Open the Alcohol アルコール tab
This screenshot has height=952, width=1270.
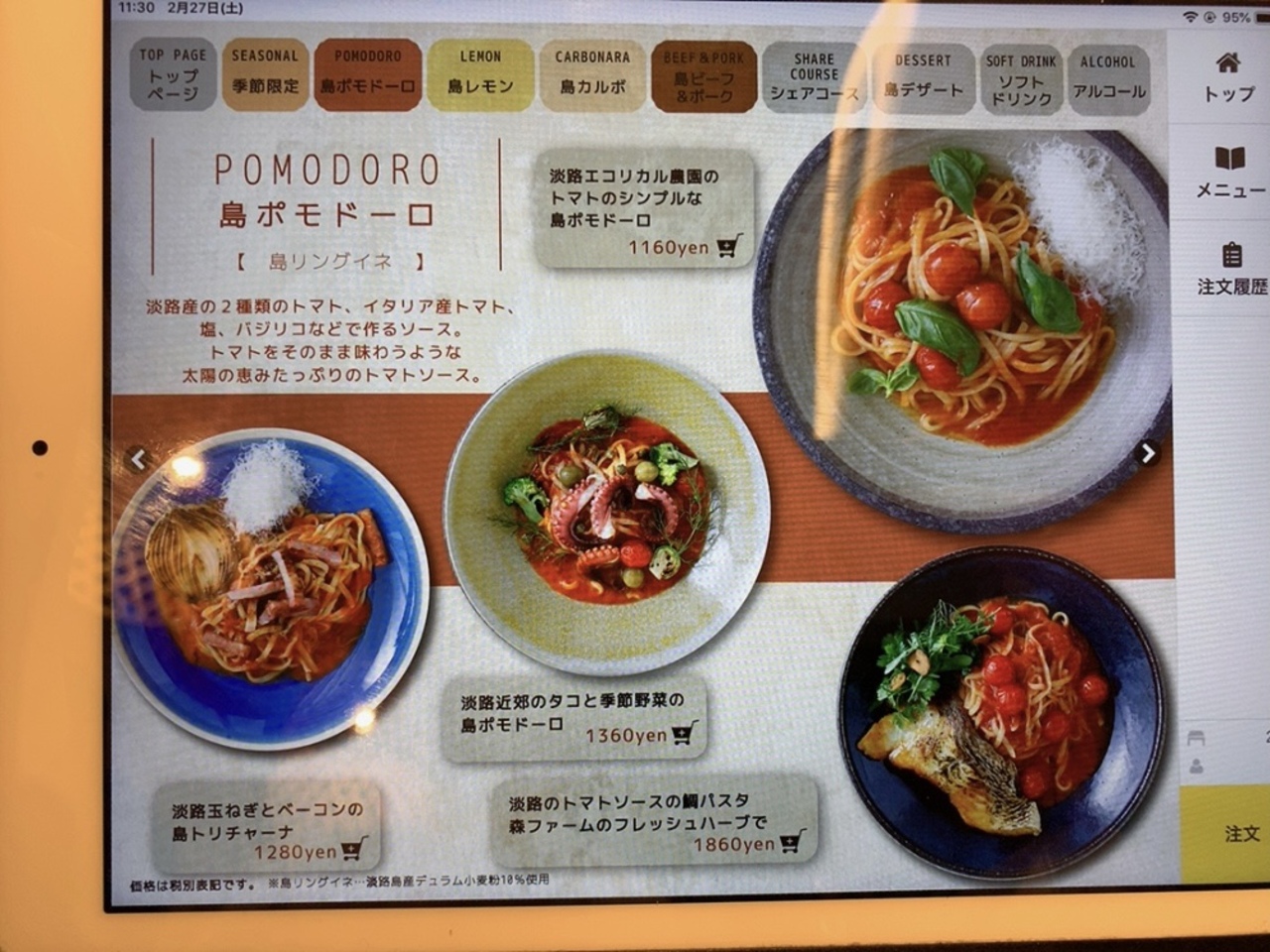tap(1108, 79)
